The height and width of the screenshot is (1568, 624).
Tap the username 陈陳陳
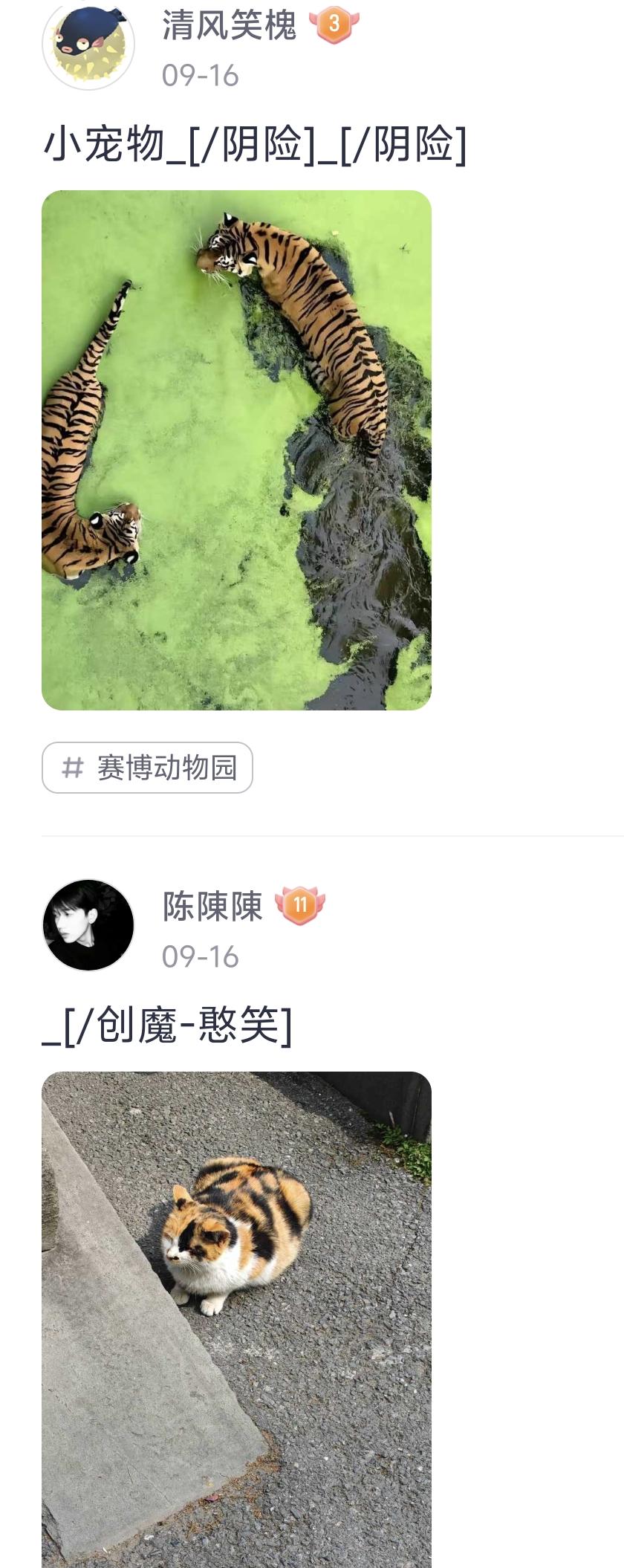pyautogui.click(x=212, y=906)
